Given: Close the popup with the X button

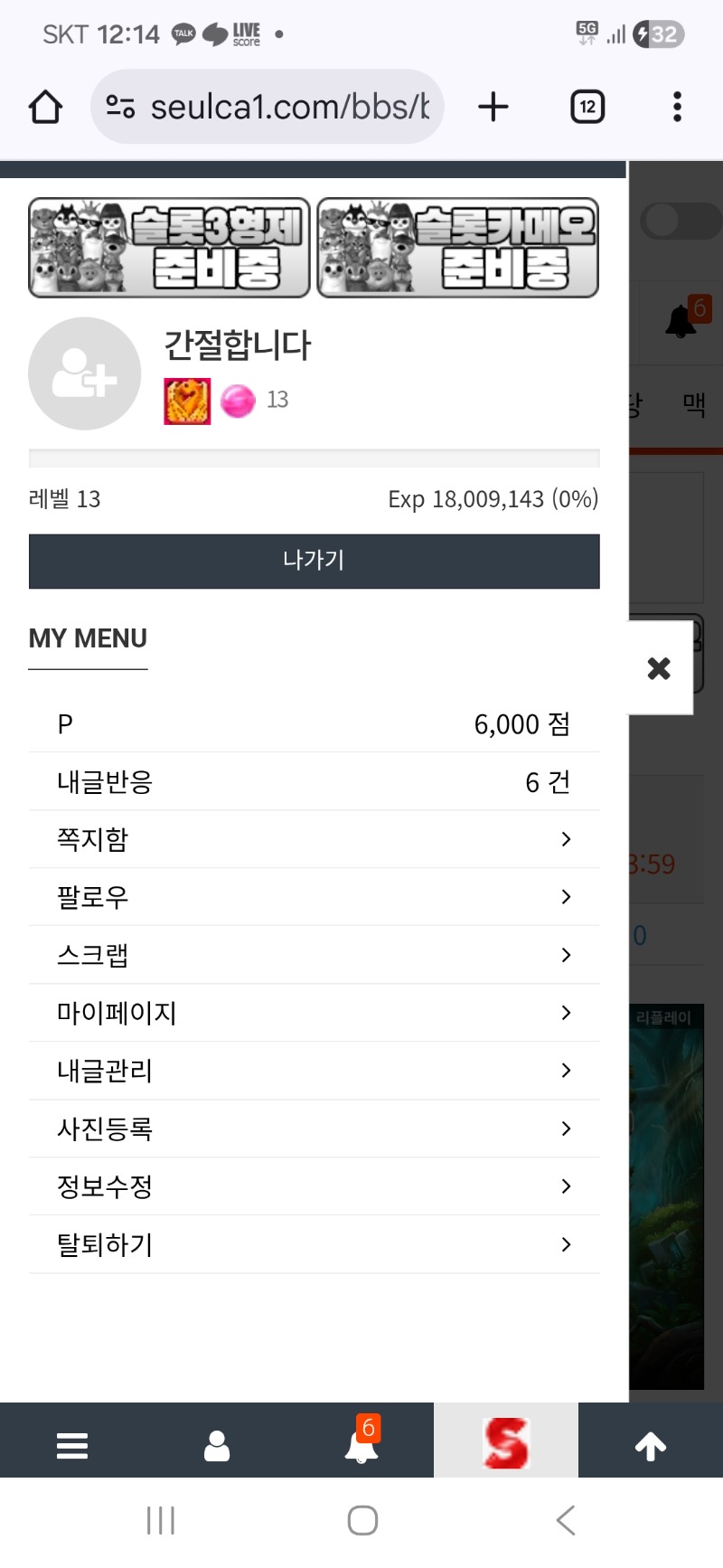Looking at the screenshot, I should tap(658, 668).
